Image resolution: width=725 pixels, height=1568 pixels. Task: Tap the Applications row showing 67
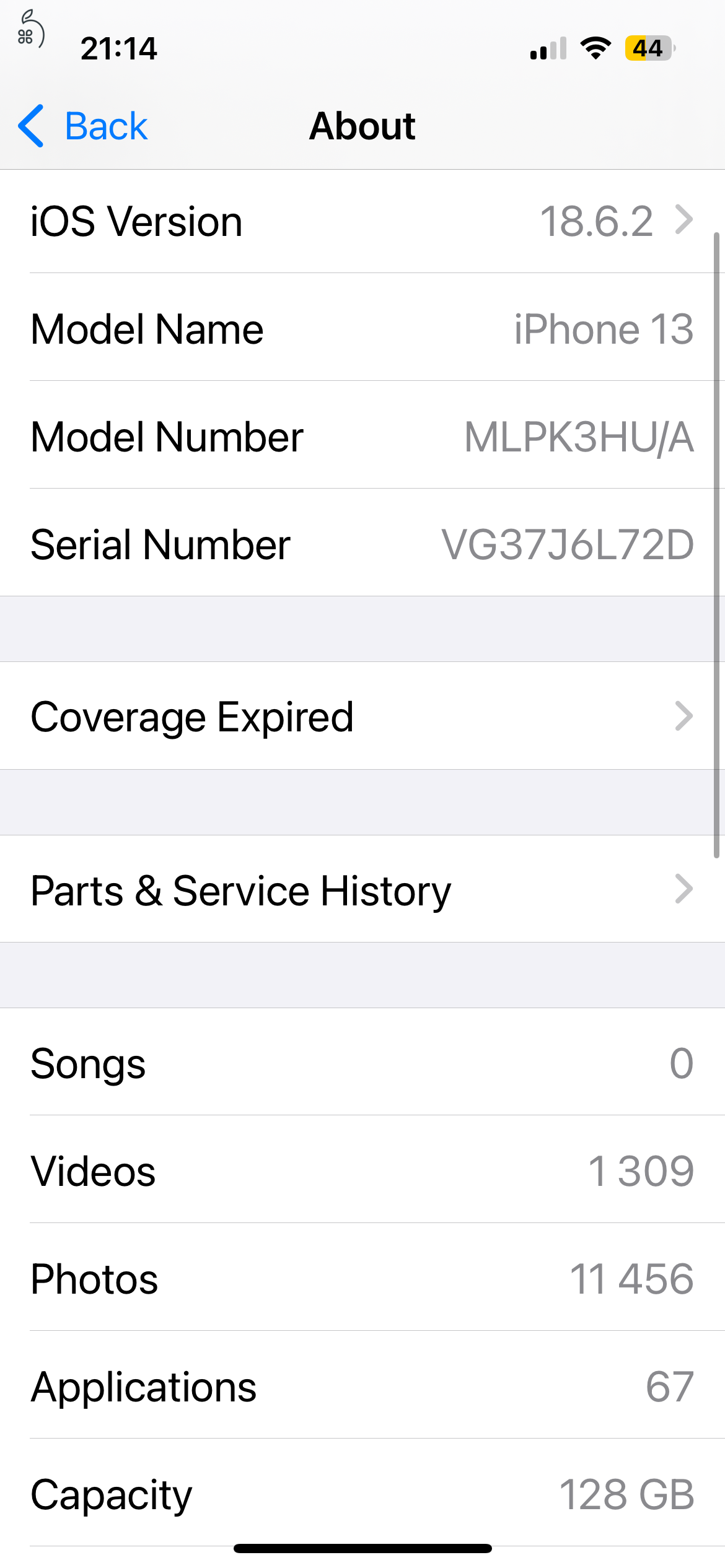pos(362,1385)
